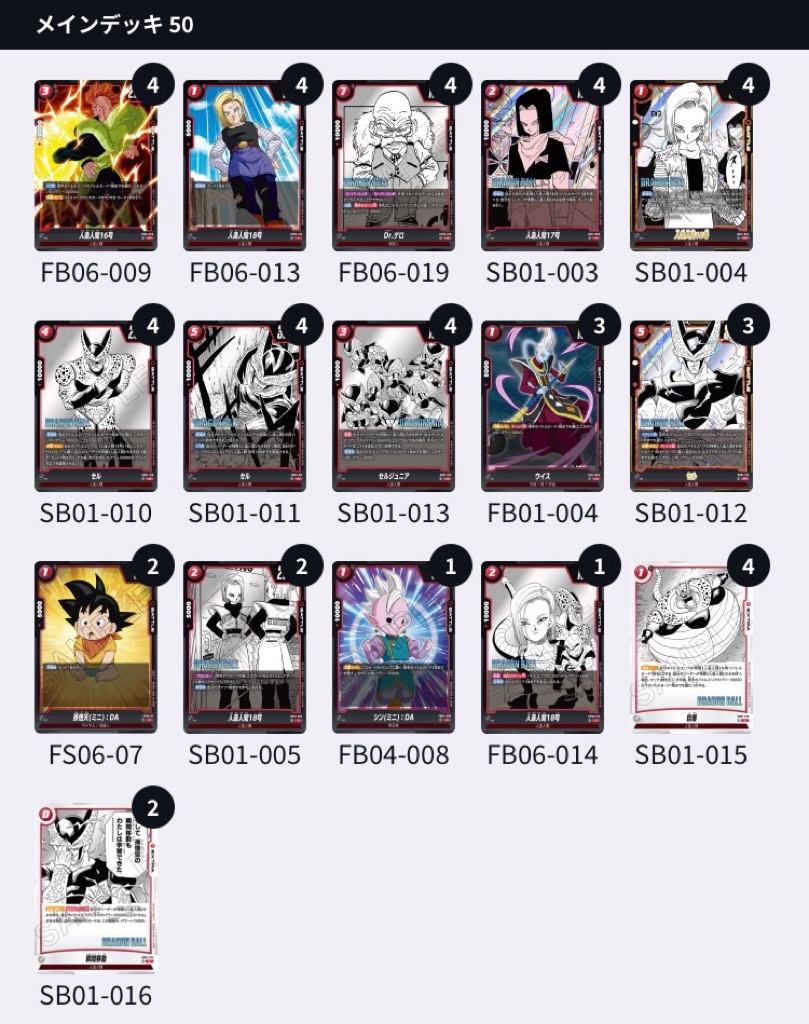This screenshot has width=809, height=1024.
Task: Select card SB01-005 Android 18
Action: 245,647
